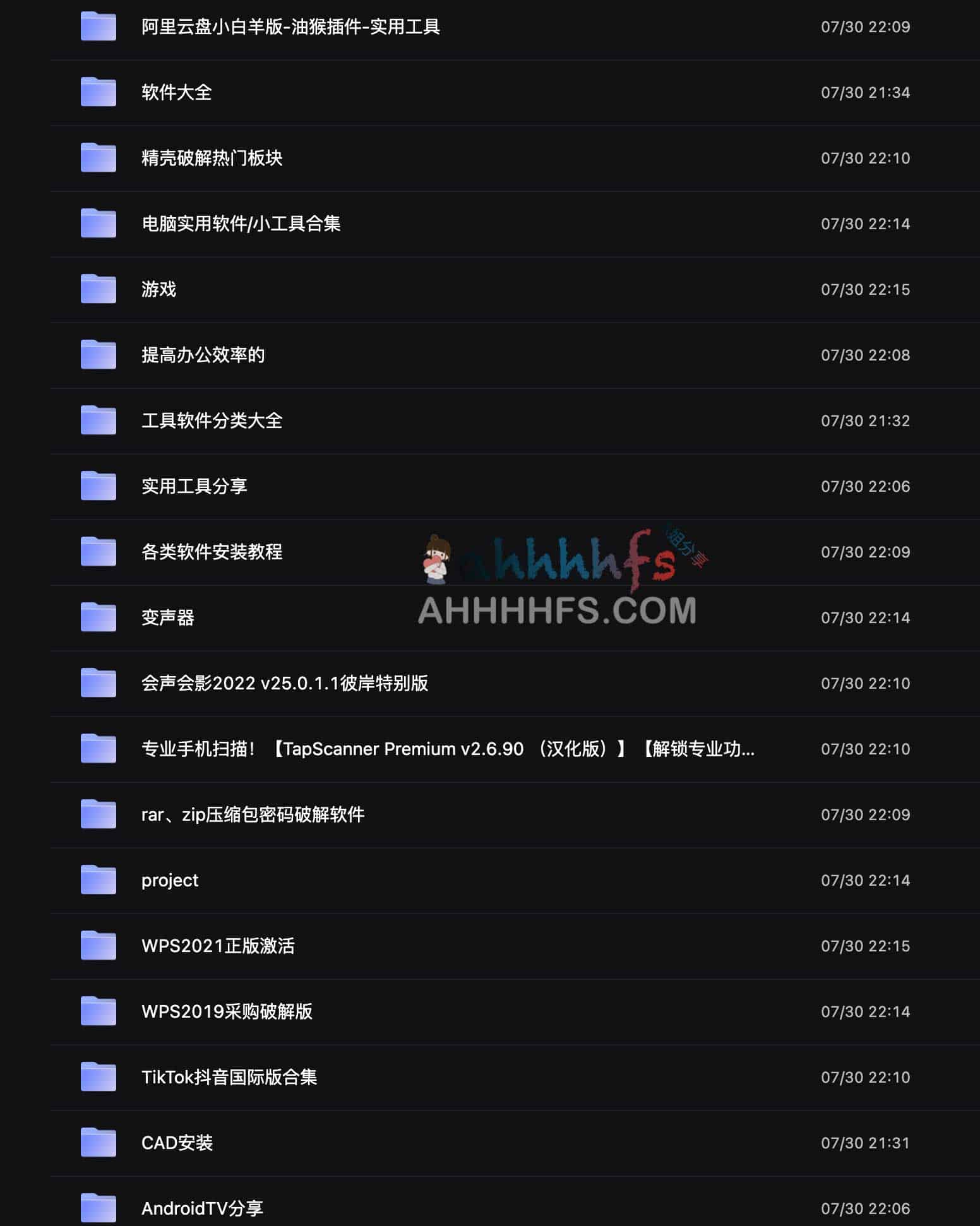View the 实用工具分享 folder
The image size is (980, 1226).
[194, 487]
